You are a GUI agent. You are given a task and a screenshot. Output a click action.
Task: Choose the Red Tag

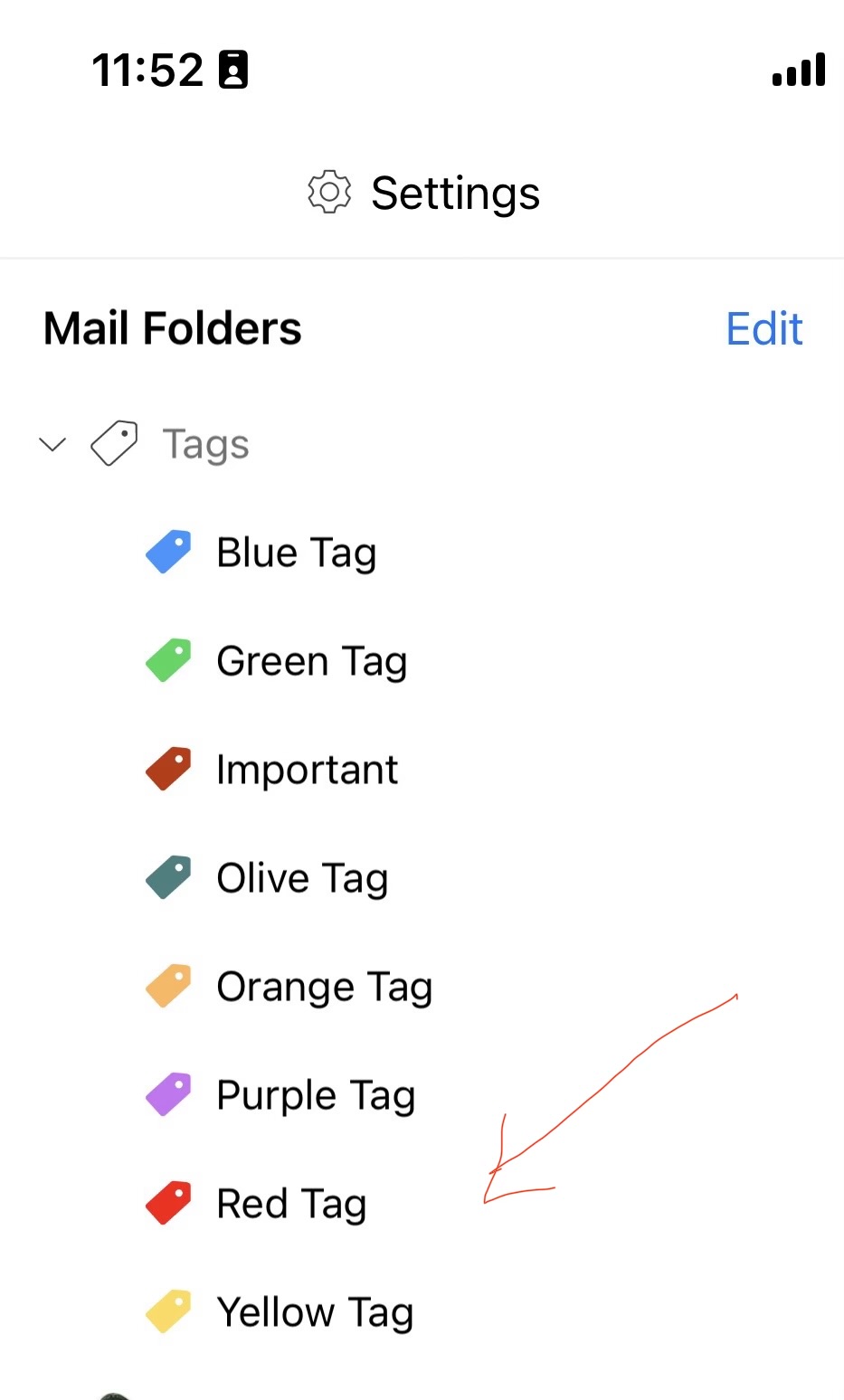tap(291, 1204)
